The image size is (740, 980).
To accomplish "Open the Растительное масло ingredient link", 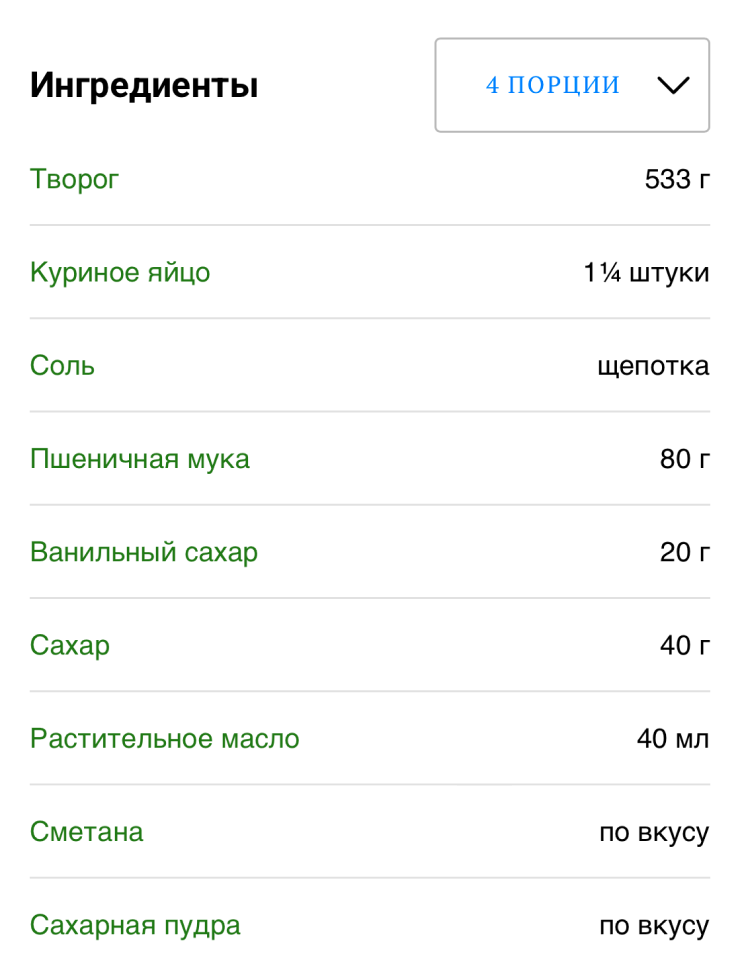I will click(x=165, y=739).
